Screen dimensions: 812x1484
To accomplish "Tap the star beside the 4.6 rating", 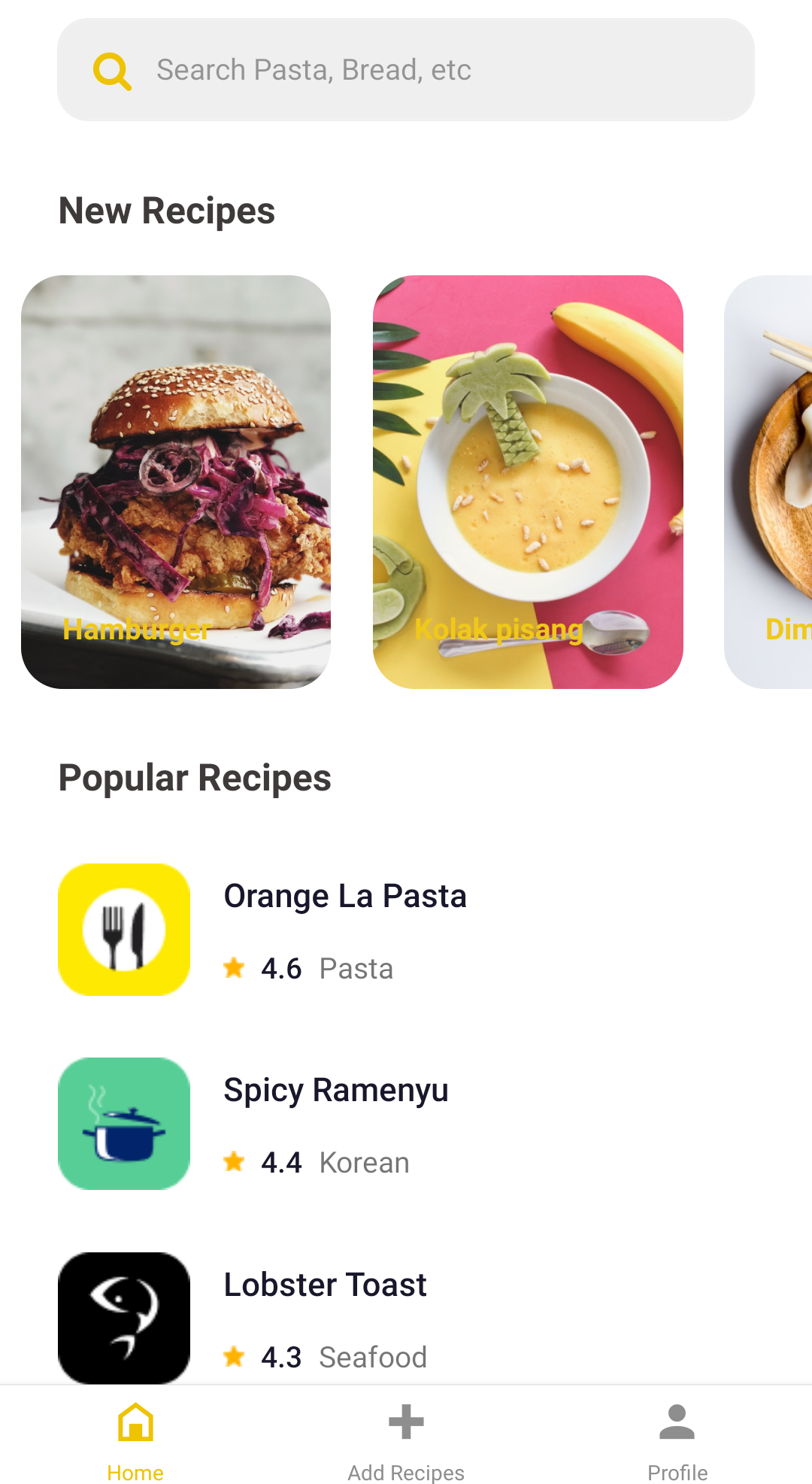I will [234, 968].
